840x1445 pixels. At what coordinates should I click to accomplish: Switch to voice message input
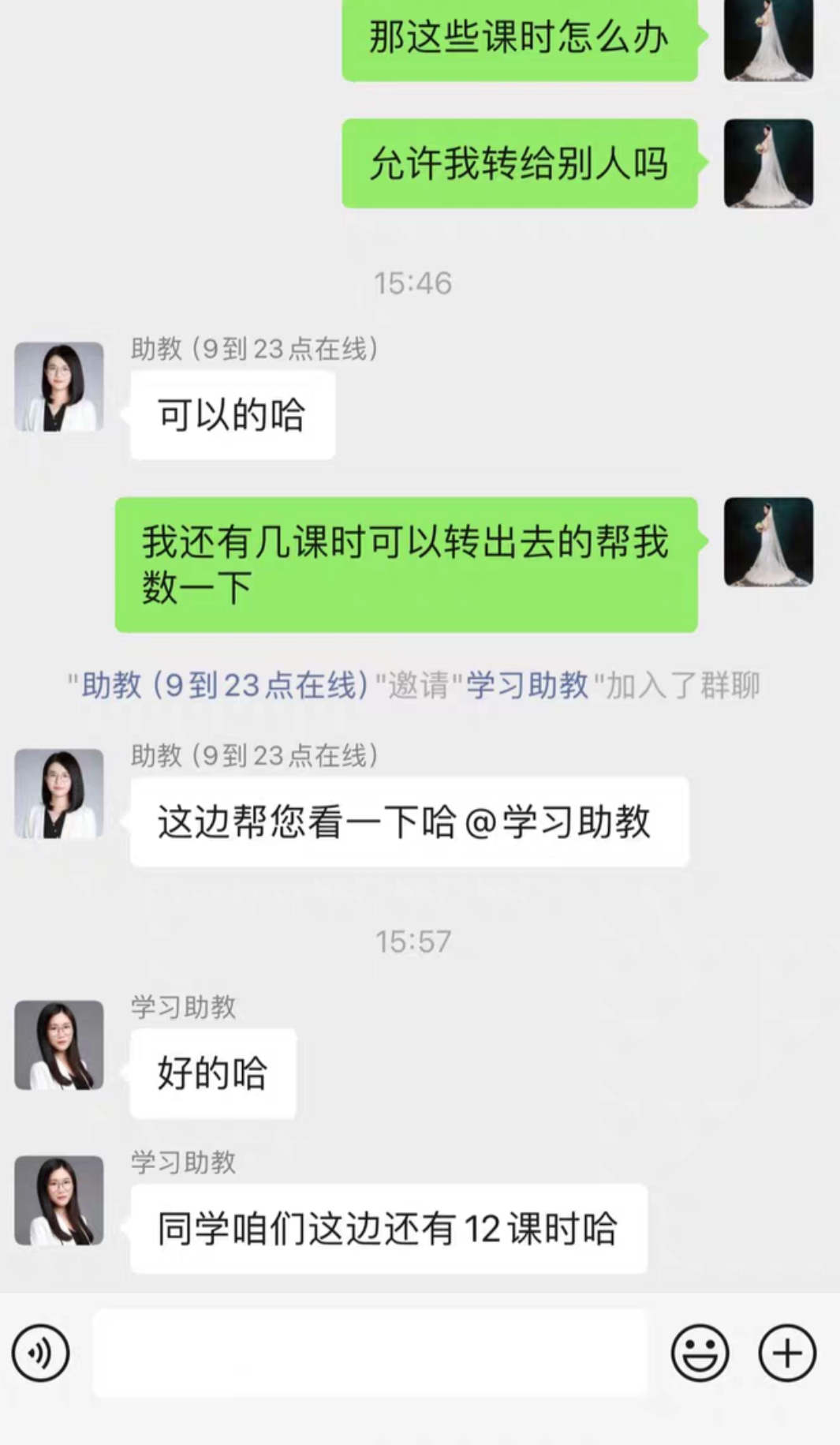[x=40, y=1353]
